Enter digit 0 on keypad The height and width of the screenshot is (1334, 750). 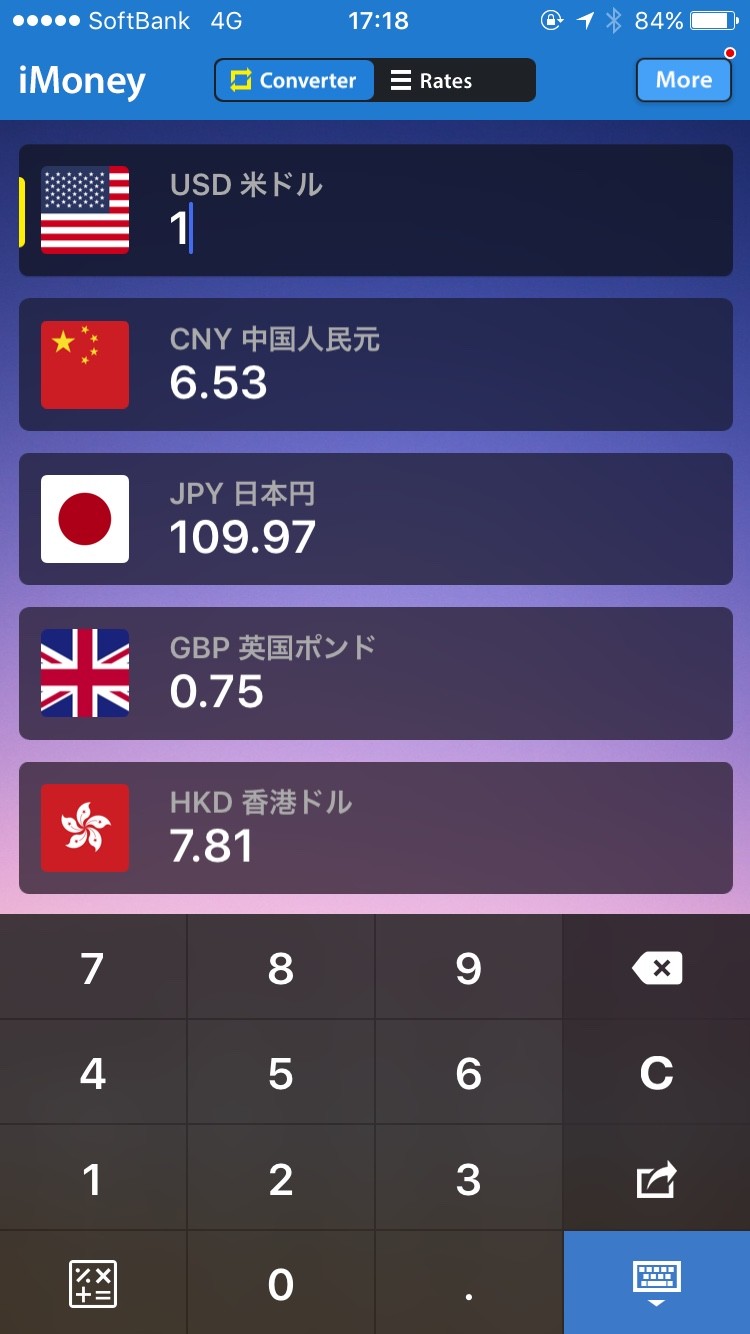pos(281,1283)
